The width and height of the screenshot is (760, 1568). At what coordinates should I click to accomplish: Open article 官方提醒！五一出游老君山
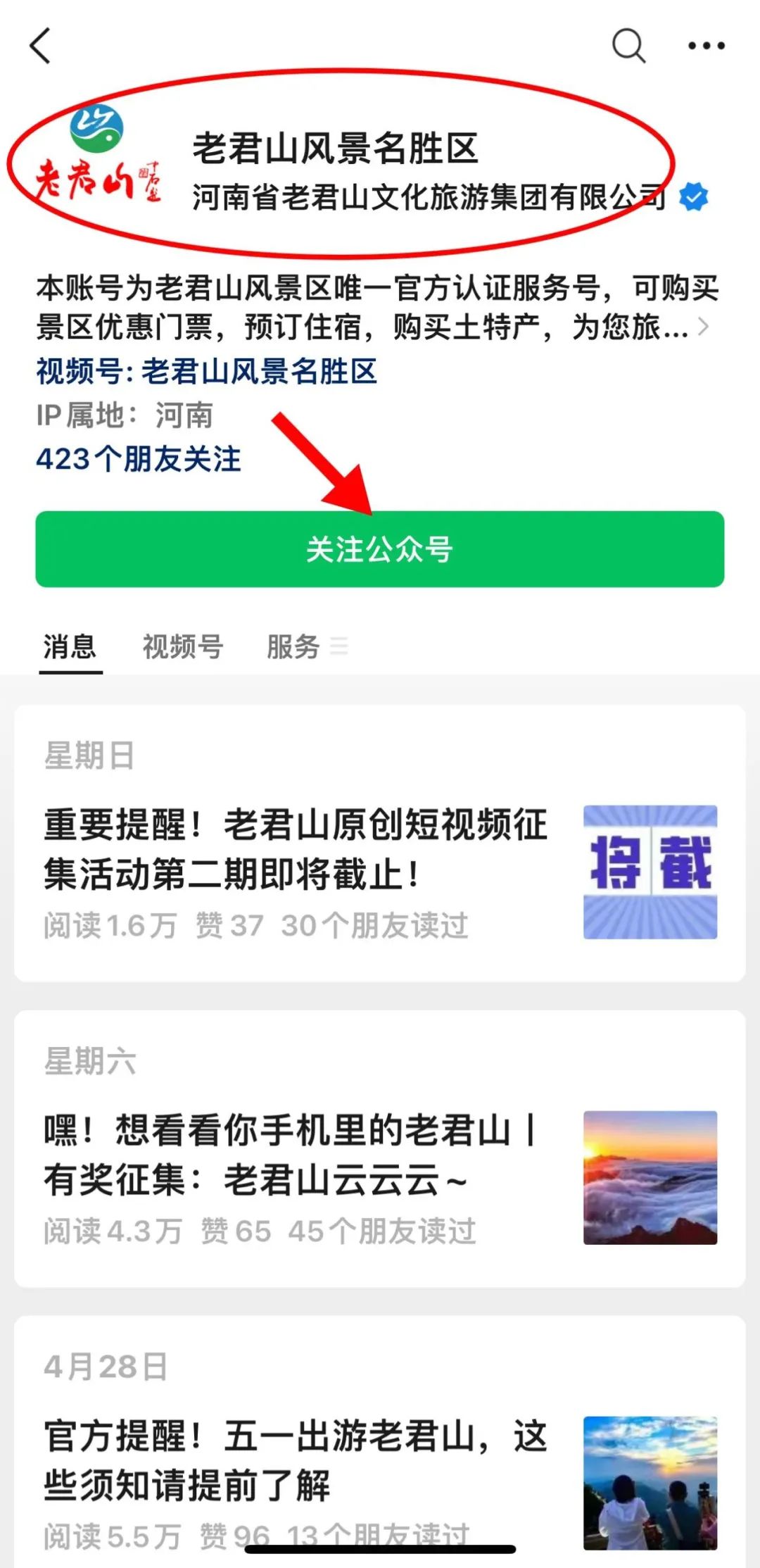point(380,1450)
